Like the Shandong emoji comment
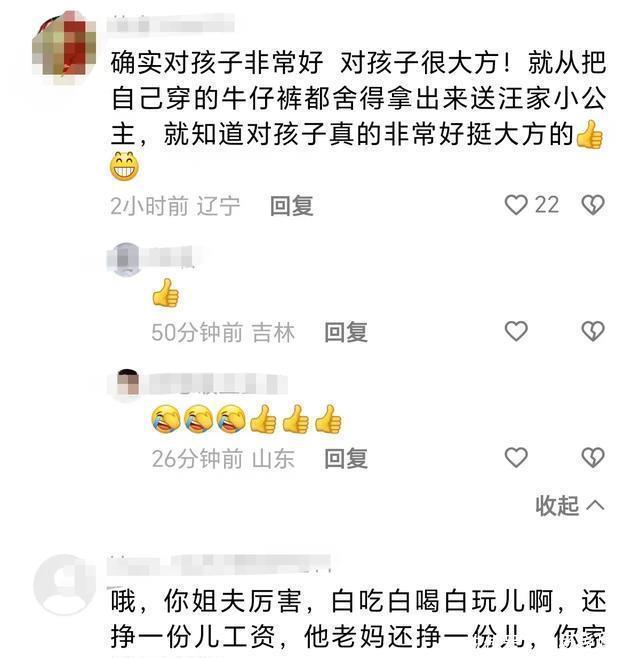This screenshot has height=658, width=640. pos(516,458)
